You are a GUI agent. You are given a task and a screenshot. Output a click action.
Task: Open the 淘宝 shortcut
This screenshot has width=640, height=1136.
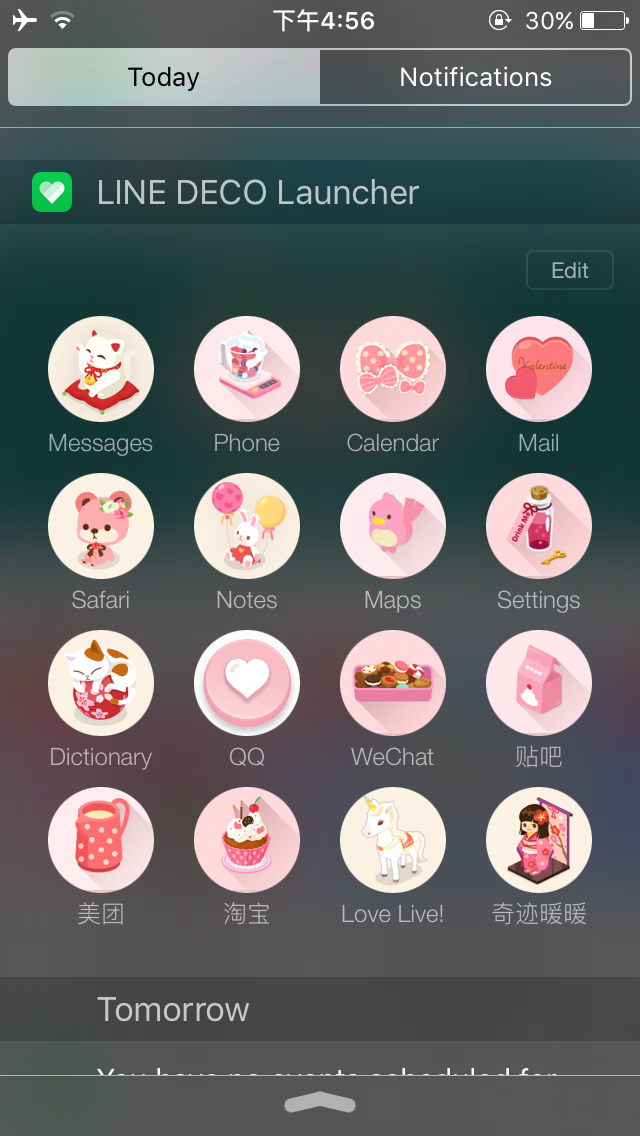click(x=247, y=840)
